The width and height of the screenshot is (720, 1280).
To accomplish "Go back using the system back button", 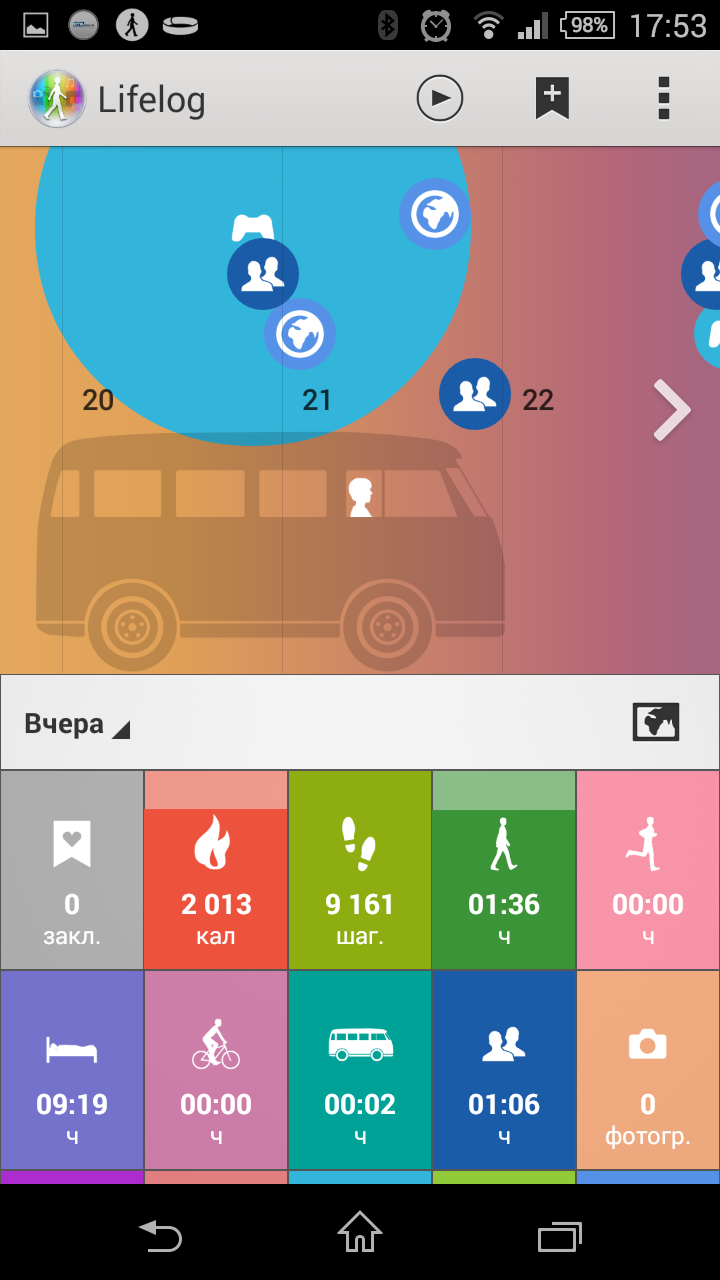I will [x=160, y=1236].
